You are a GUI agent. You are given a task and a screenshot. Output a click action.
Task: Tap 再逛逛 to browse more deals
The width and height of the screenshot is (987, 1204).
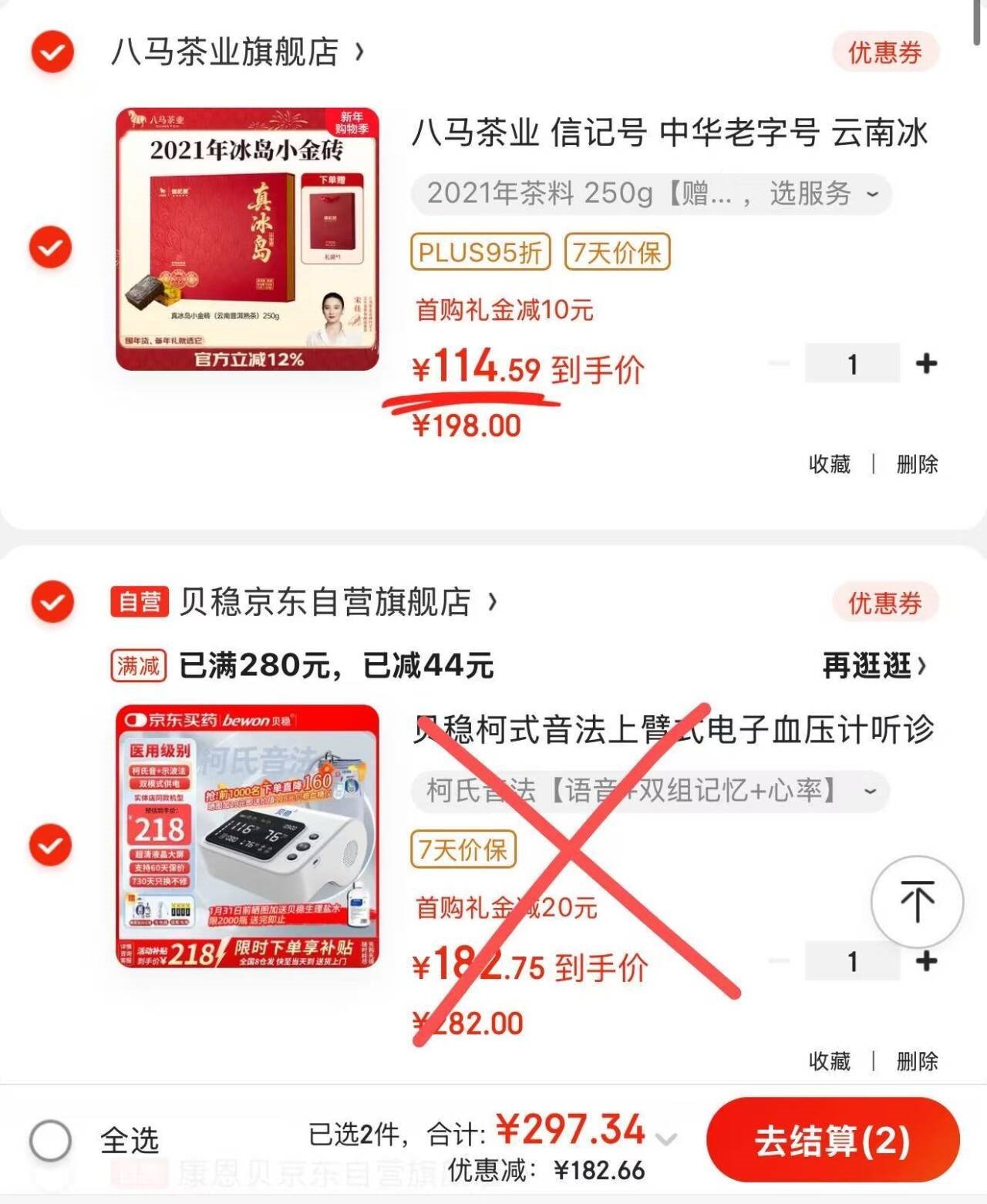[874, 665]
